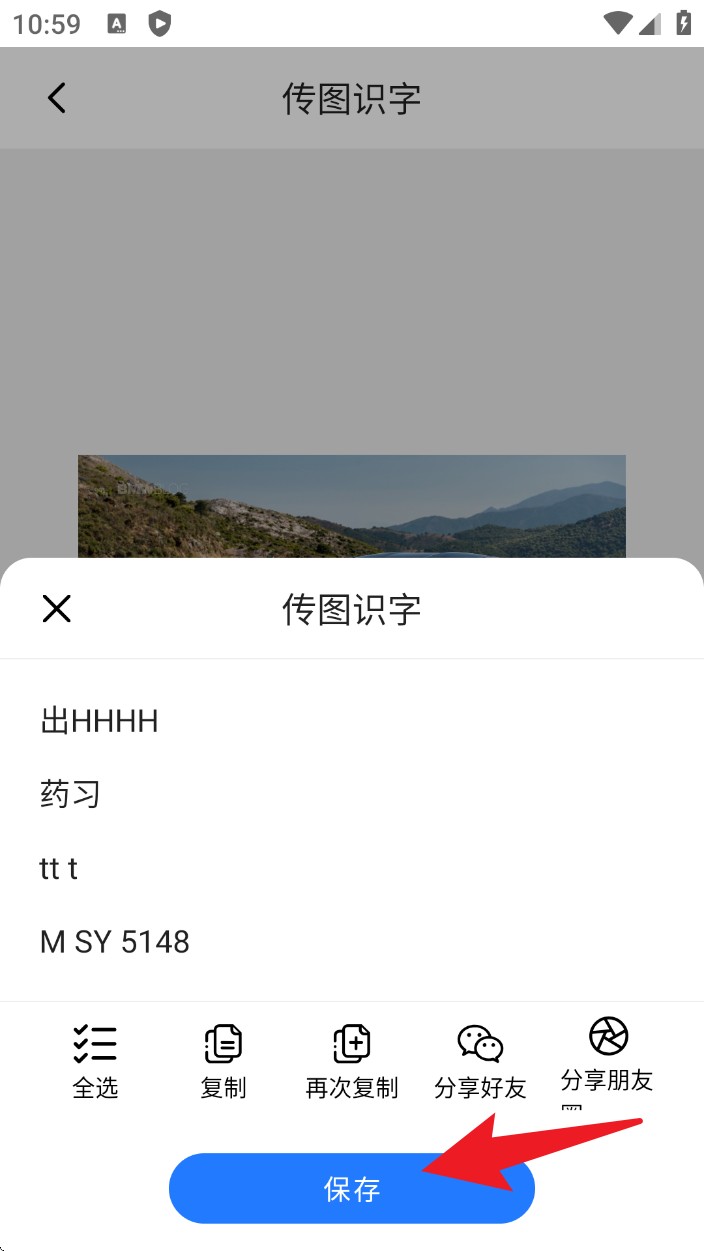Select the recognized line tt t
The width and height of the screenshot is (704, 1251).
[58, 868]
